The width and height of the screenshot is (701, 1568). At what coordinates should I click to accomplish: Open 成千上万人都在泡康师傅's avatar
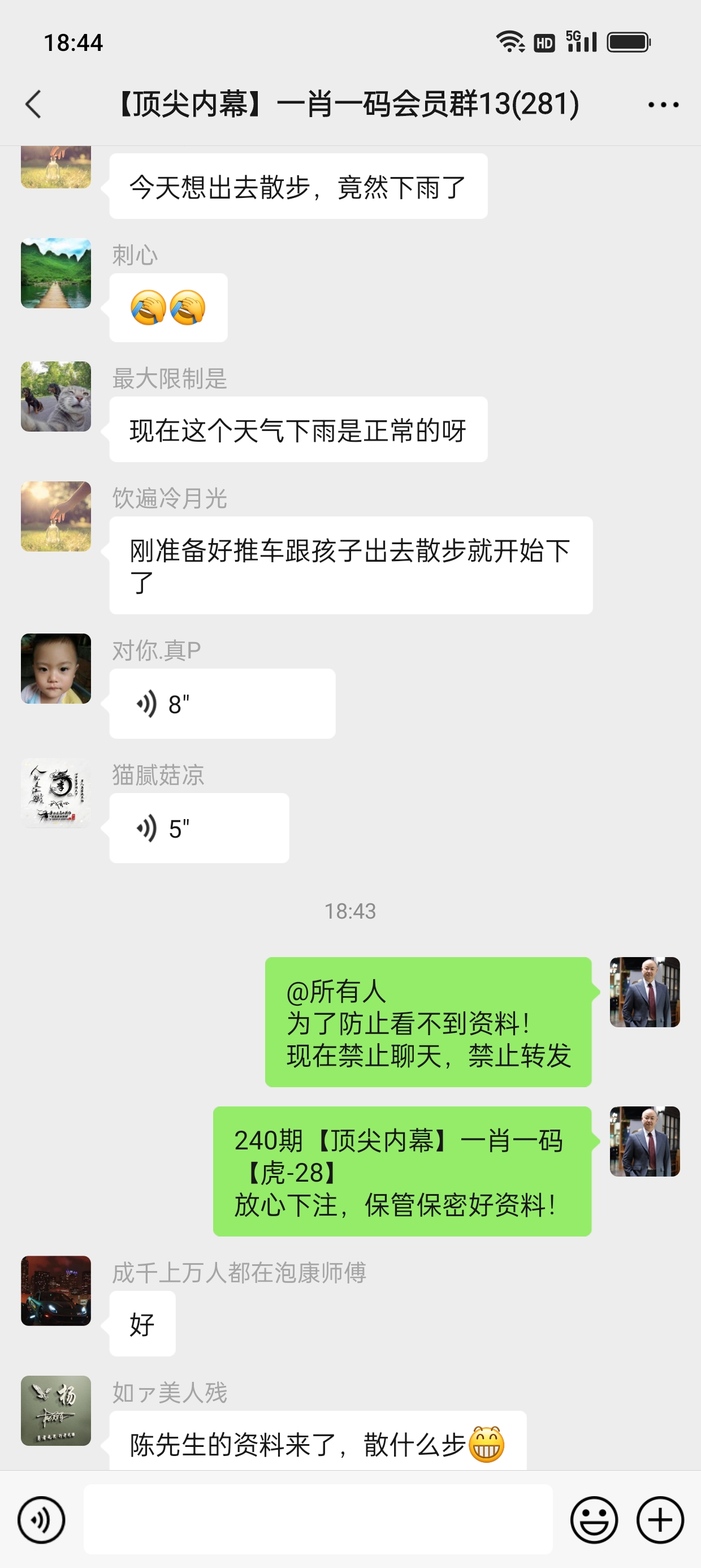56,1290
